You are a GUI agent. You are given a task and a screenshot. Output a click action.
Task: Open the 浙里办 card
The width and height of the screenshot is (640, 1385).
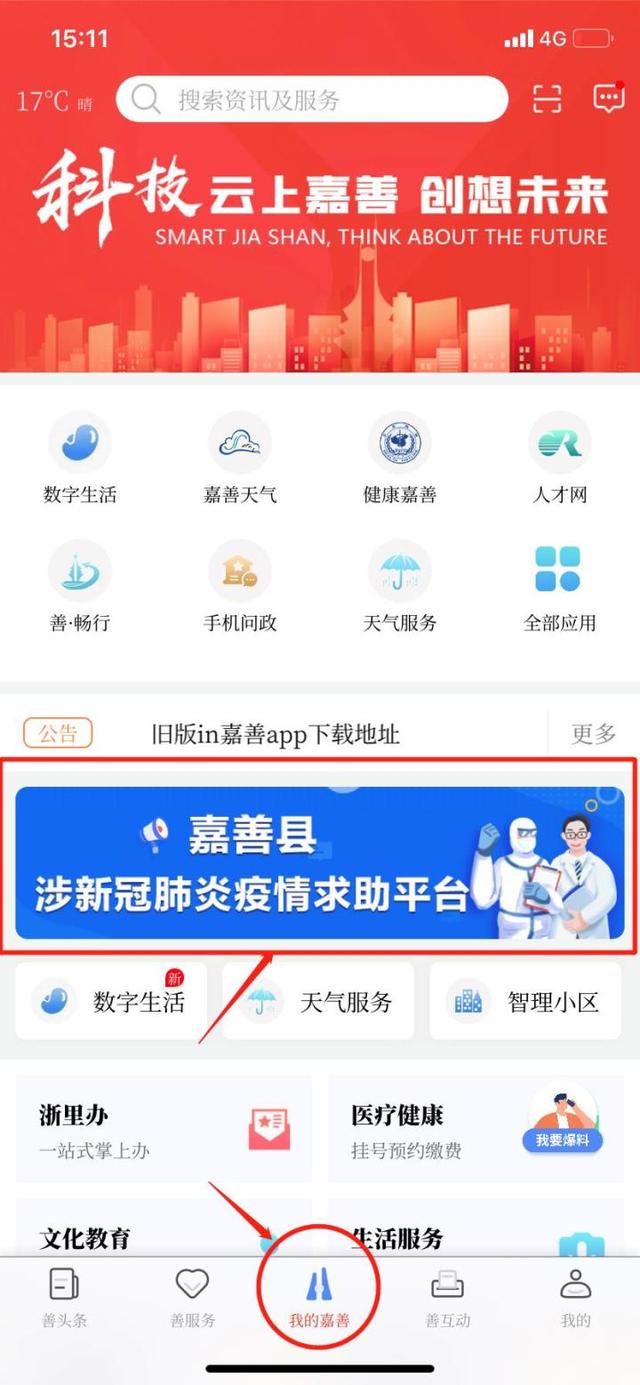pos(163,1130)
